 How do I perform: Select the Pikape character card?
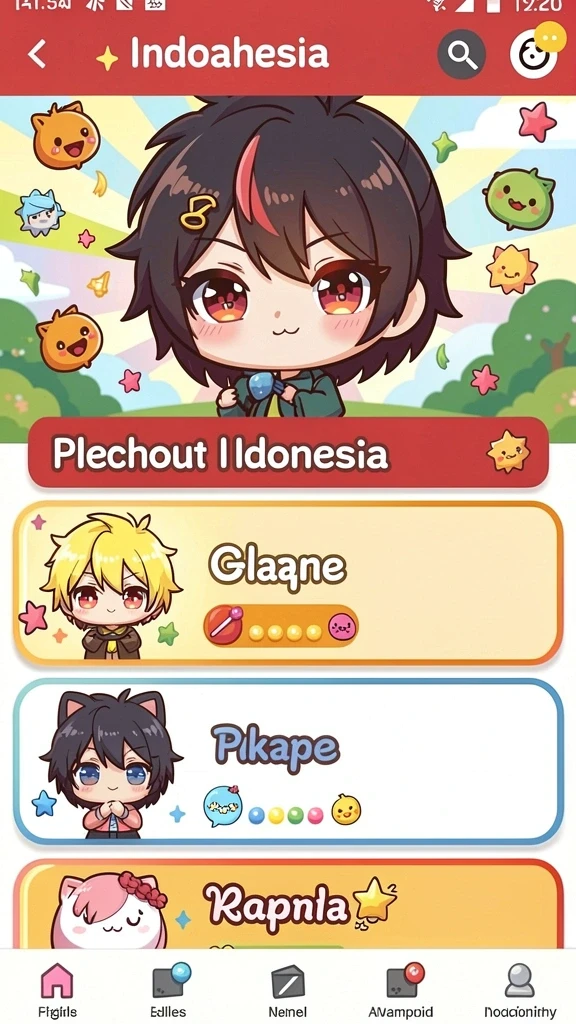pyautogui.click(x=288, y=762)
